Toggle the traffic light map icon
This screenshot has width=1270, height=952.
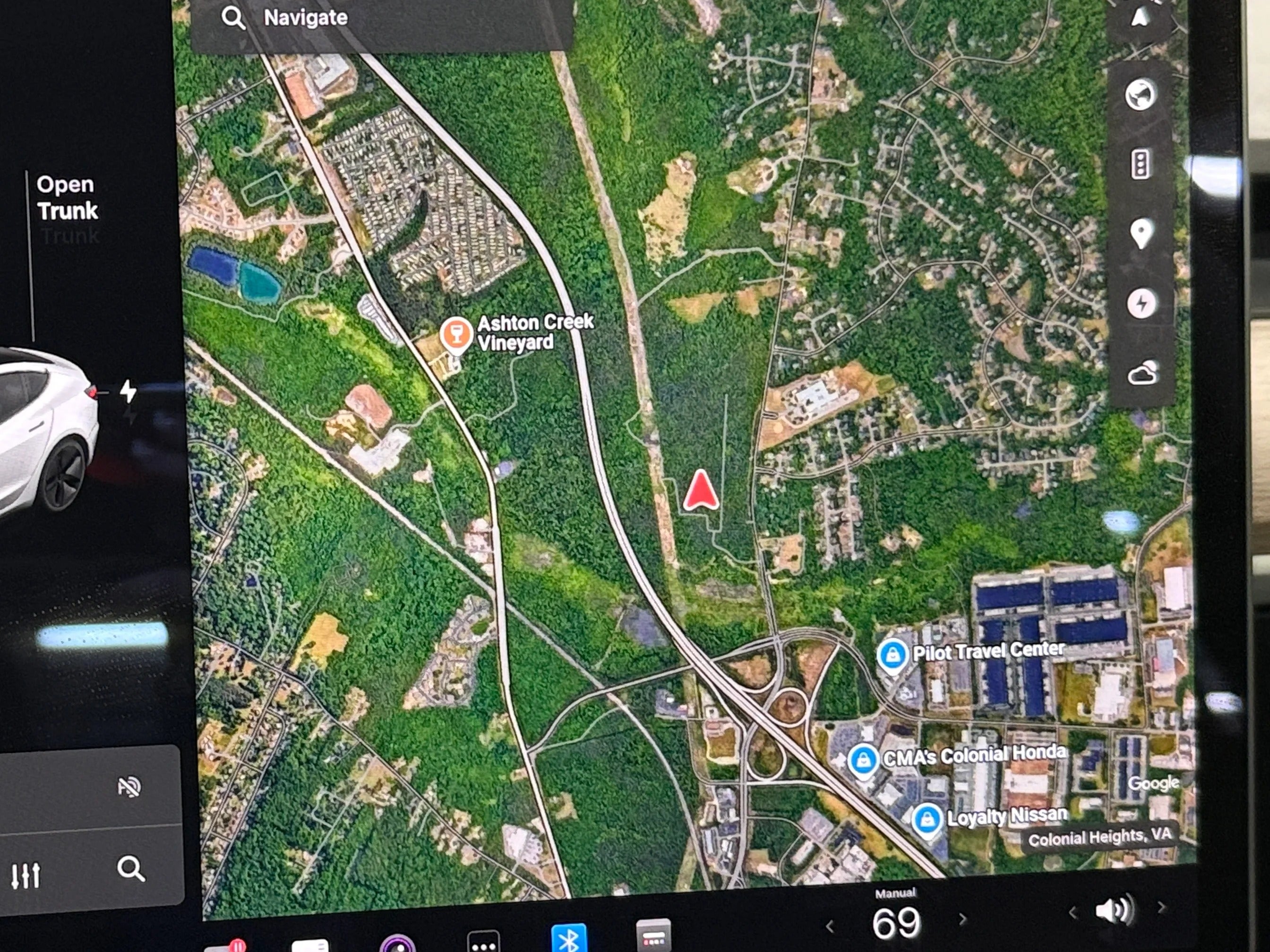click(x=1140, y=165)
